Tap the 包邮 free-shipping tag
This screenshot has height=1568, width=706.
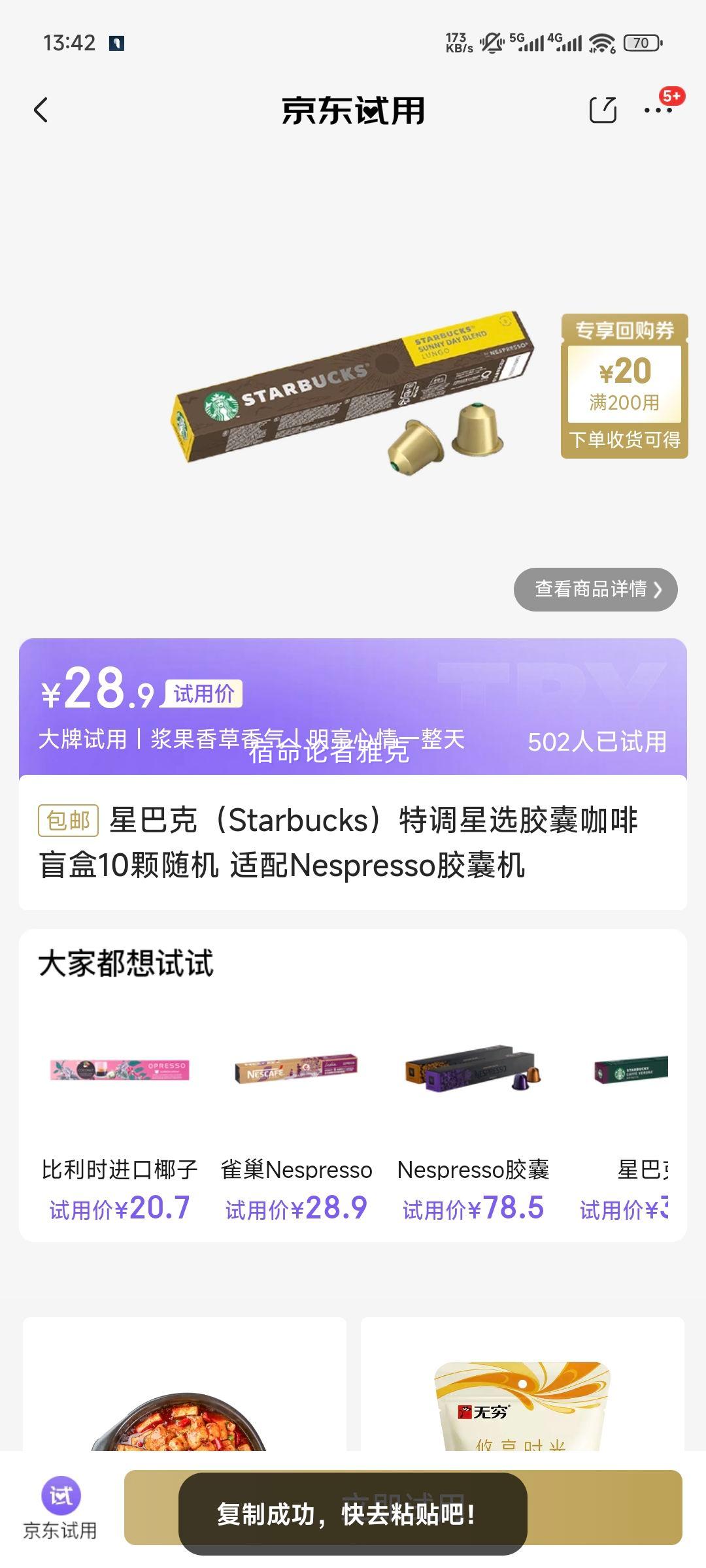[66, 822]
